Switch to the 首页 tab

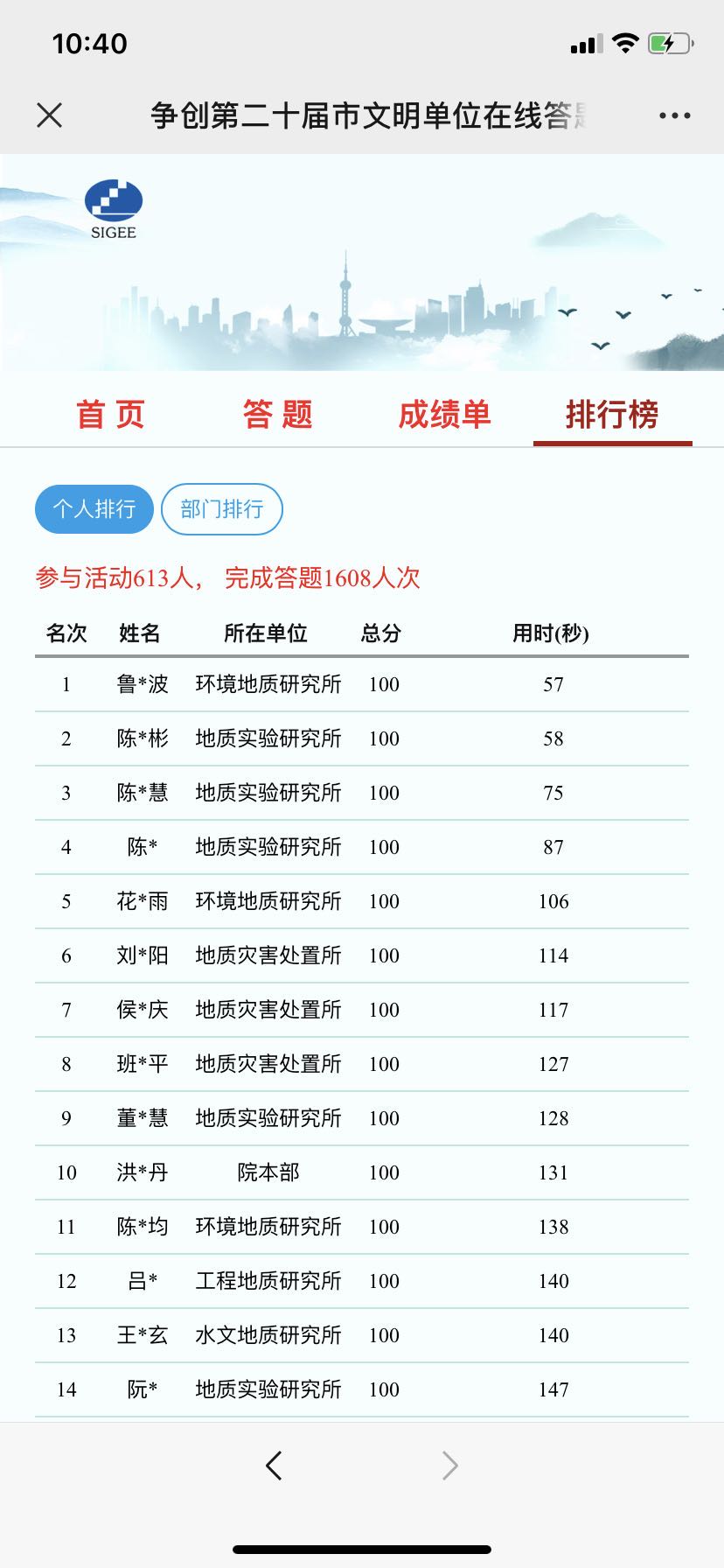click(x=110, y=414)
